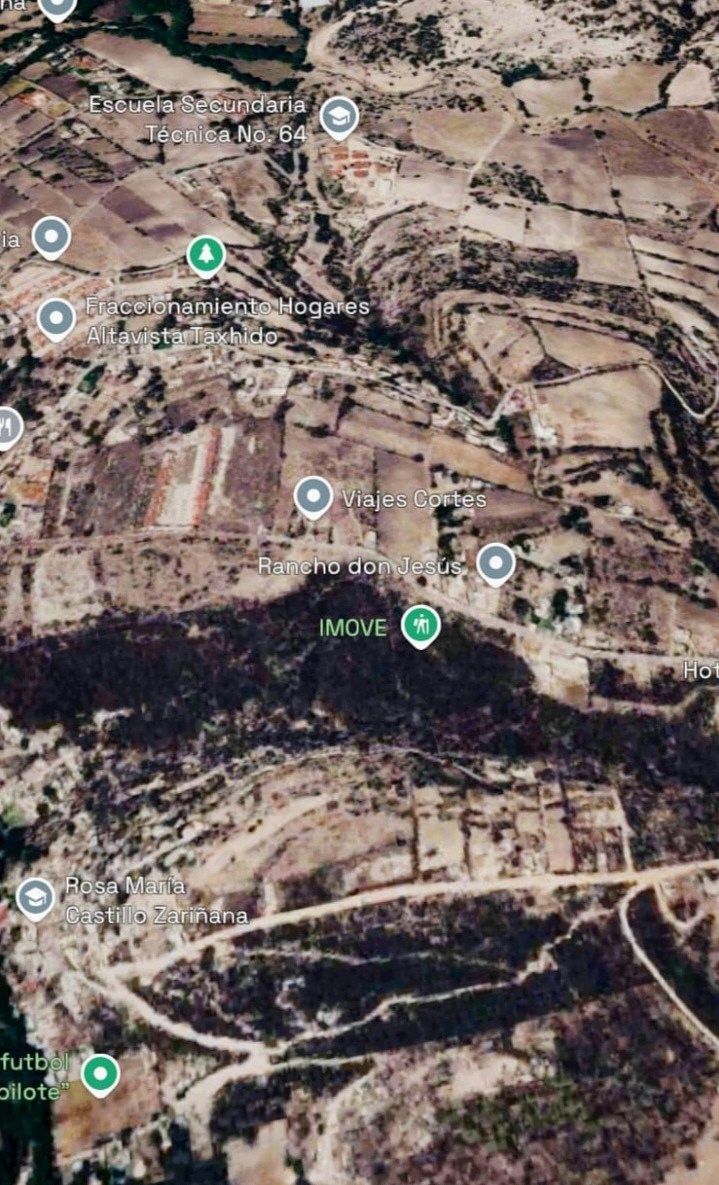The width and height of the screenshot is (719, 1185).
Task: Select Fraccionamiento Hogares Altavista Taxhido marker
Action: (56, 318)
